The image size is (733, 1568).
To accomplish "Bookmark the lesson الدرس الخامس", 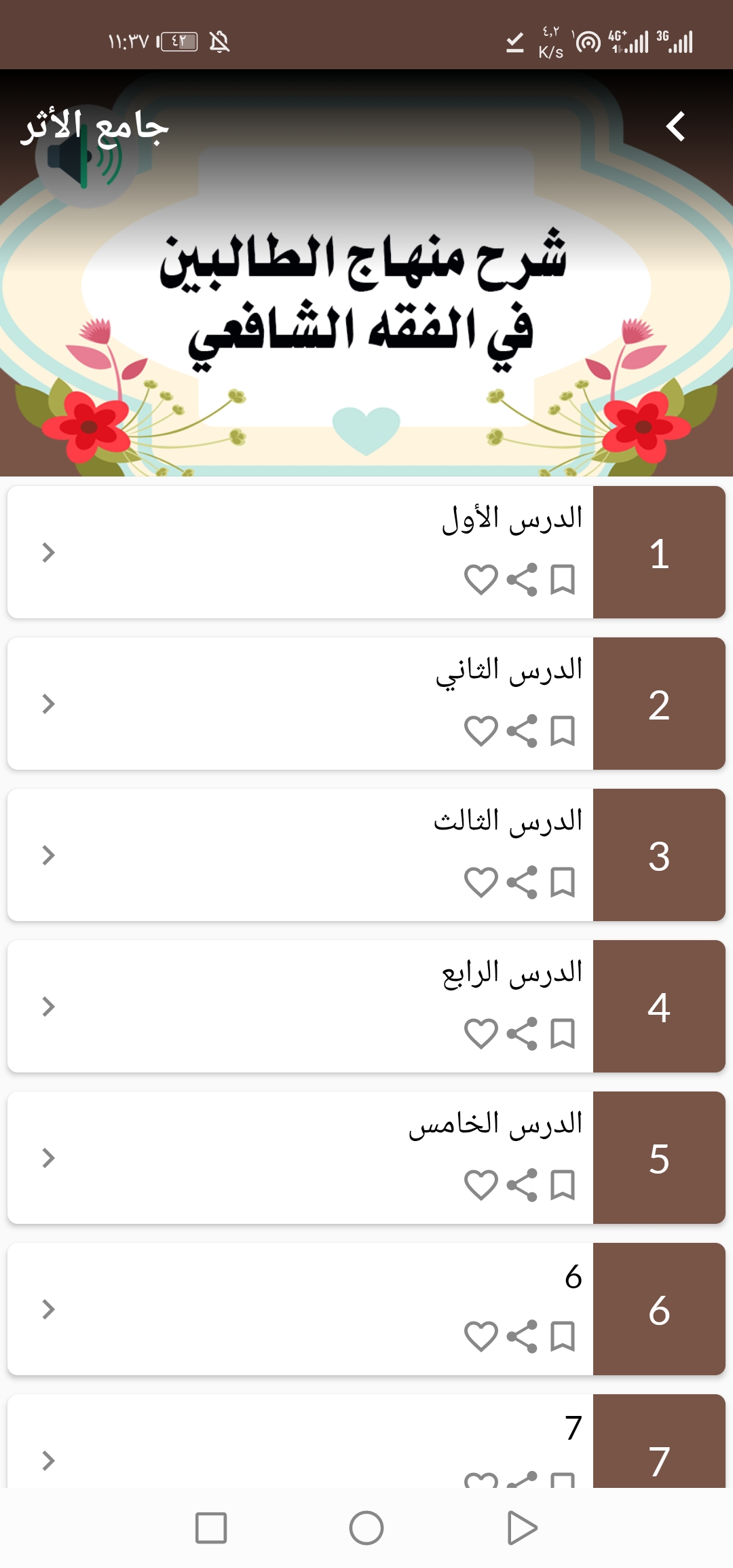I will coord(563,1185).
